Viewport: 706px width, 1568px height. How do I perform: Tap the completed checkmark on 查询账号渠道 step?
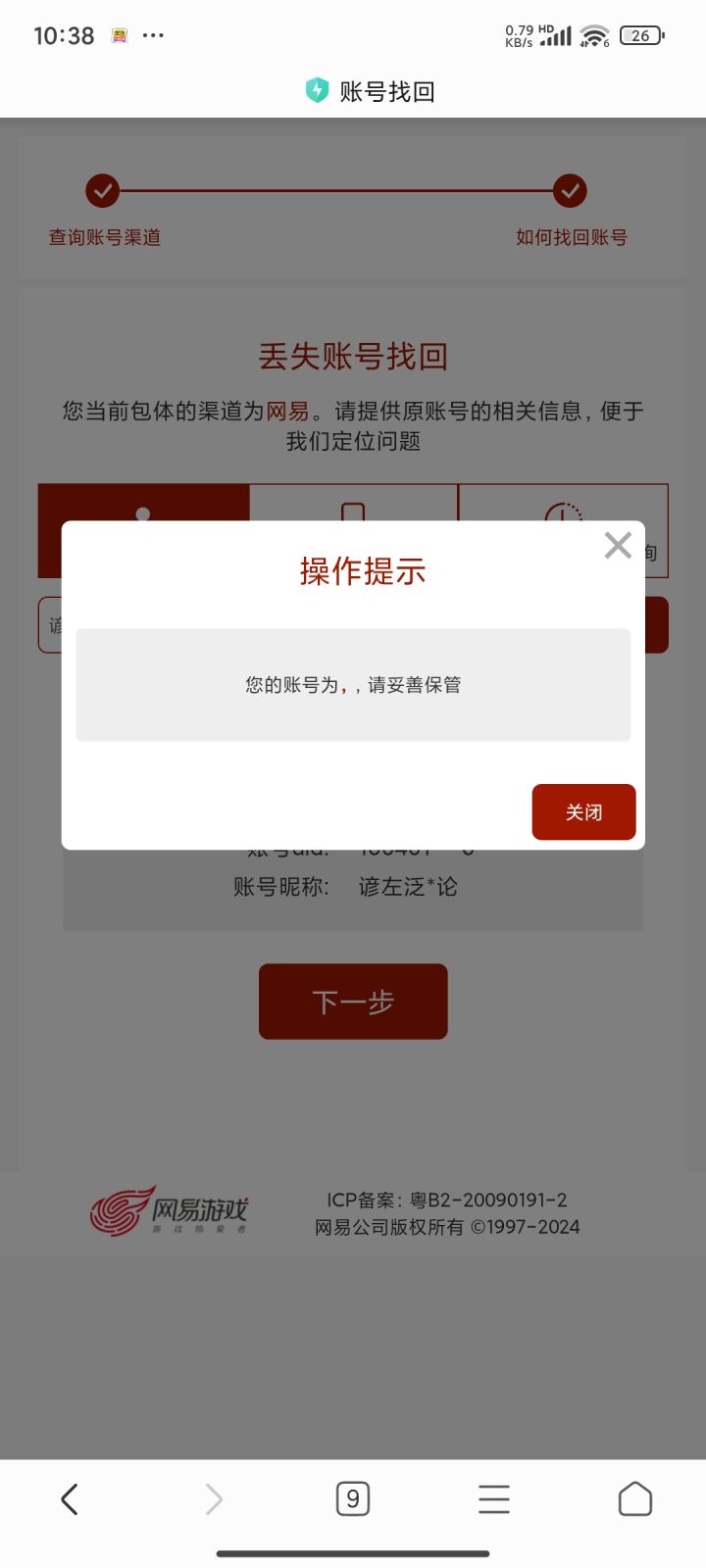101,192
